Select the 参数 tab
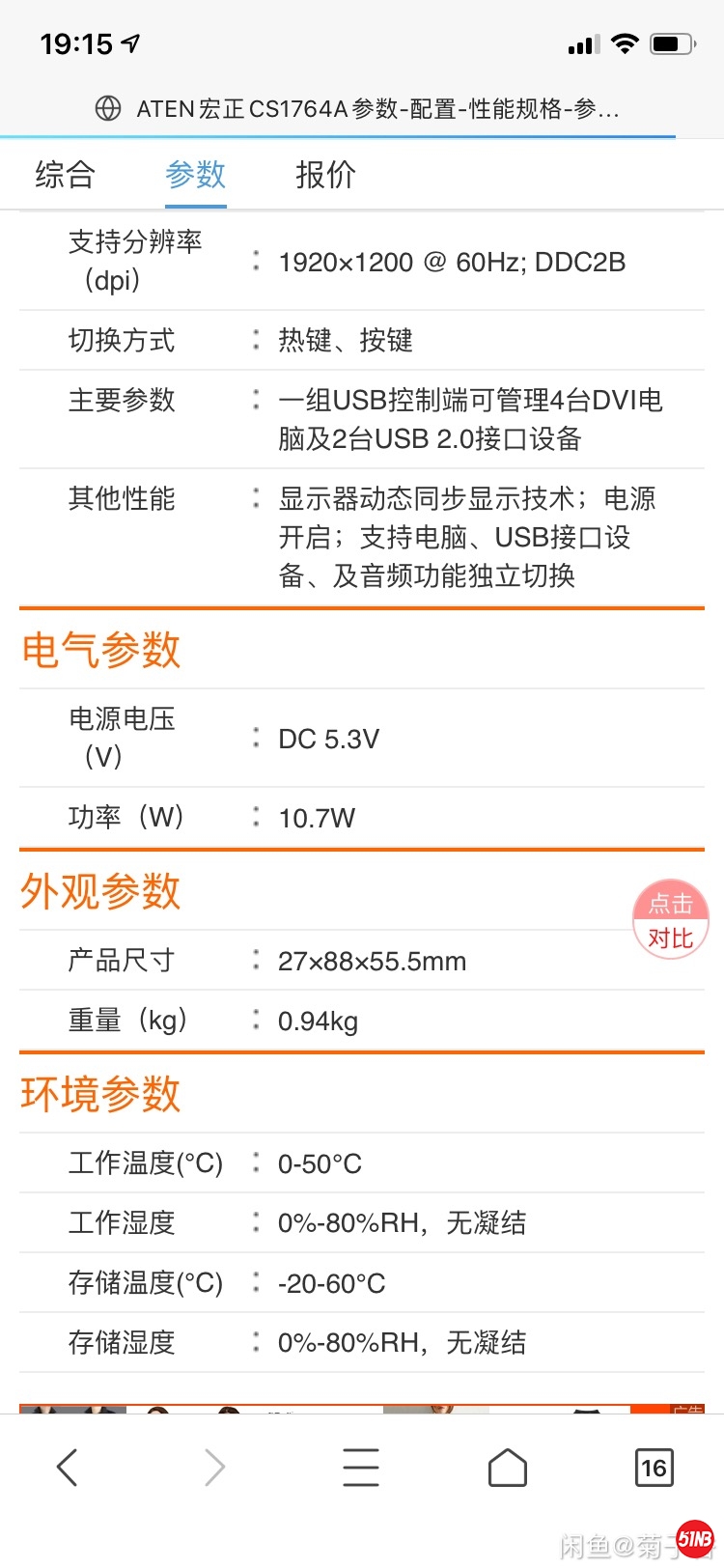The width and height of the screenshot is (724, 1568). click(x=195, y=175)
